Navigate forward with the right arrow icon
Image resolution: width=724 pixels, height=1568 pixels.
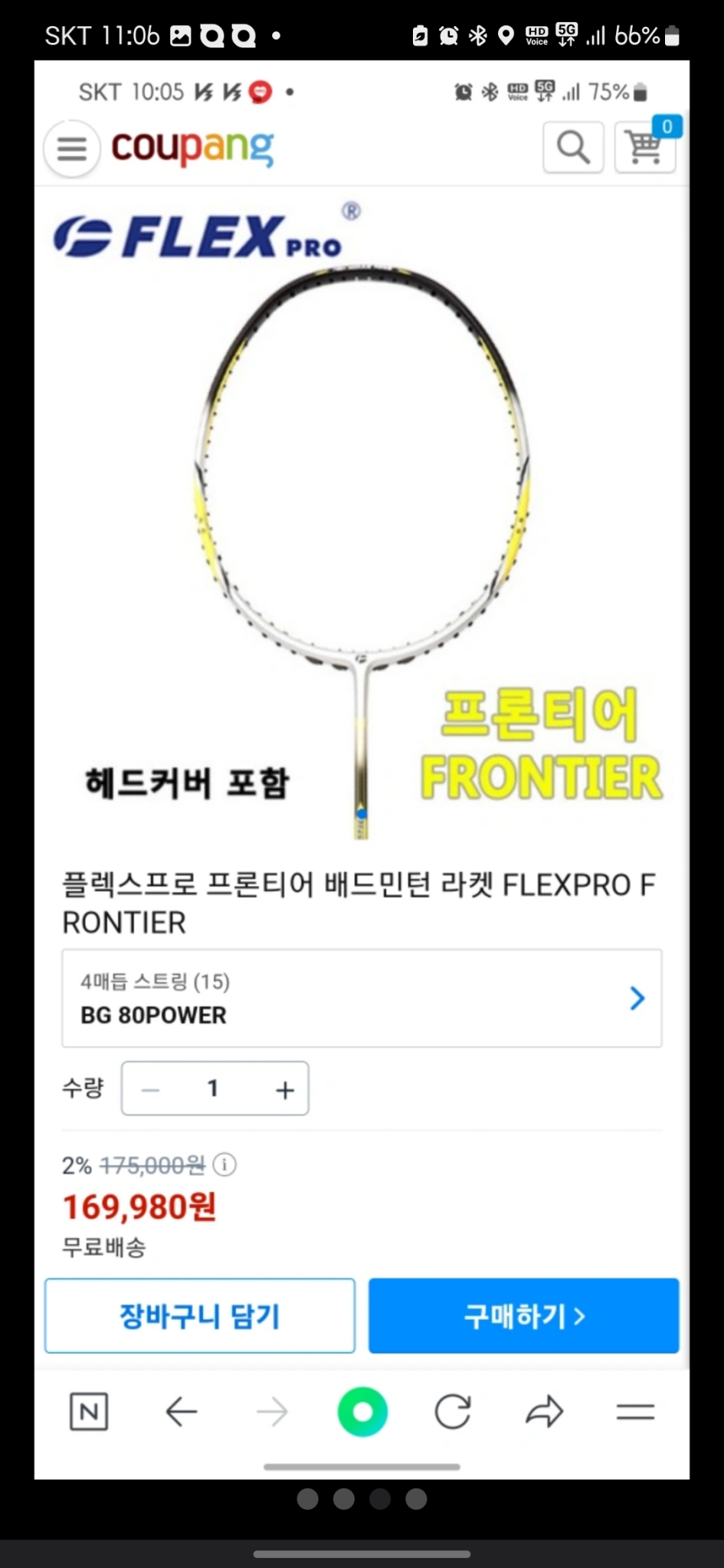point(271,1413)
